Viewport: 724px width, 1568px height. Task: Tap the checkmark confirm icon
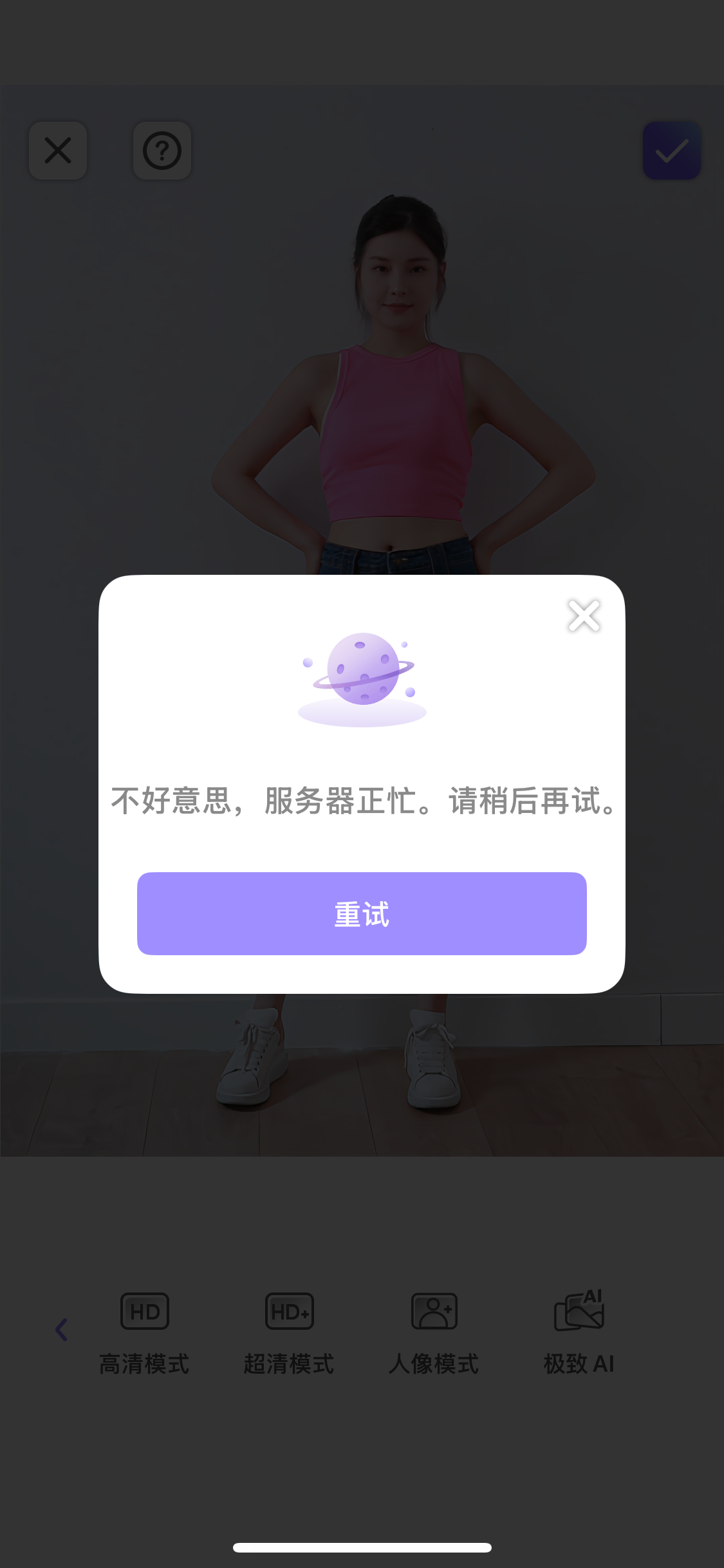point(671,151)
